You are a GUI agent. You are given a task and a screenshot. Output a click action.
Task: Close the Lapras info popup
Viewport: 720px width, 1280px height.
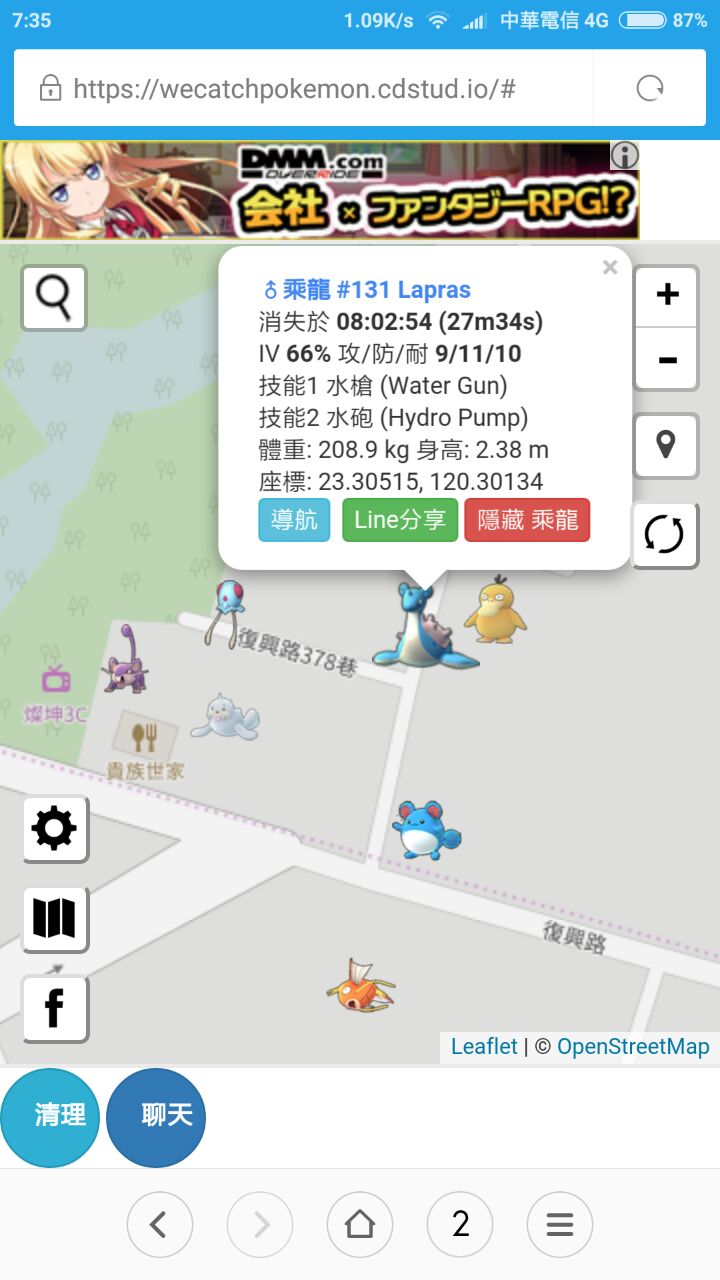pyautogui.click(x=610, y=268)
